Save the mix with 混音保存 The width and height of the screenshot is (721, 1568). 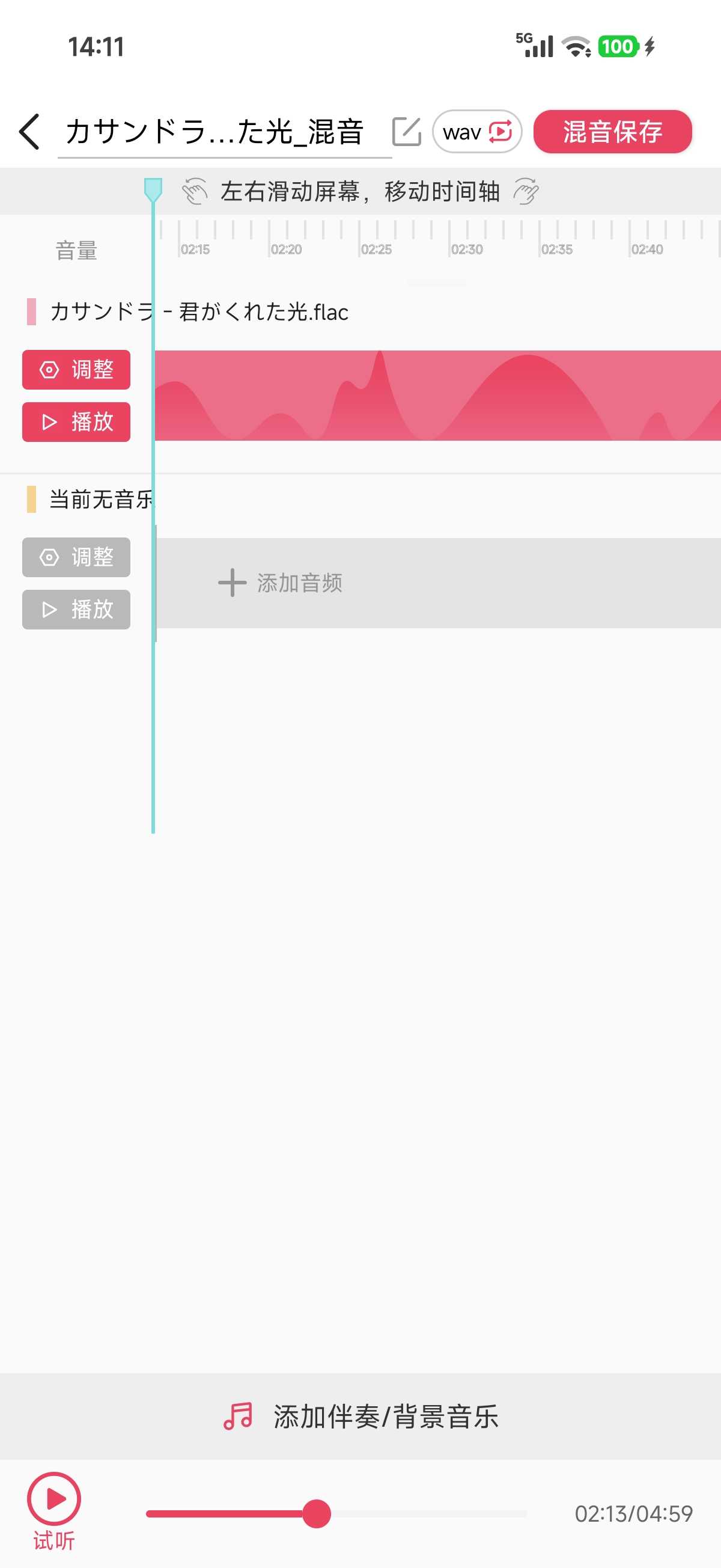click(612, 132)
